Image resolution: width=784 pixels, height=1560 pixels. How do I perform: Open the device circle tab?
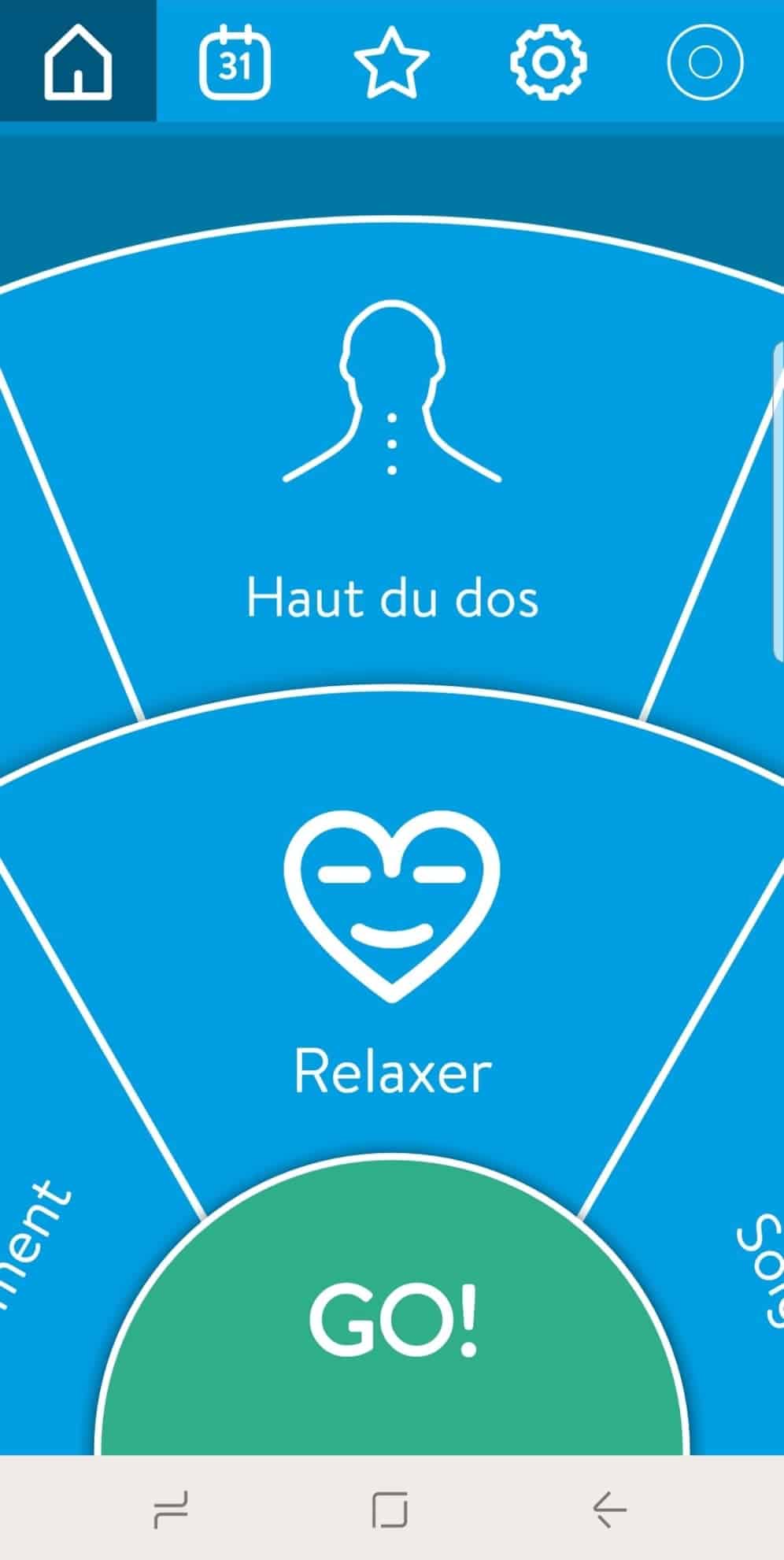[704, 61]
